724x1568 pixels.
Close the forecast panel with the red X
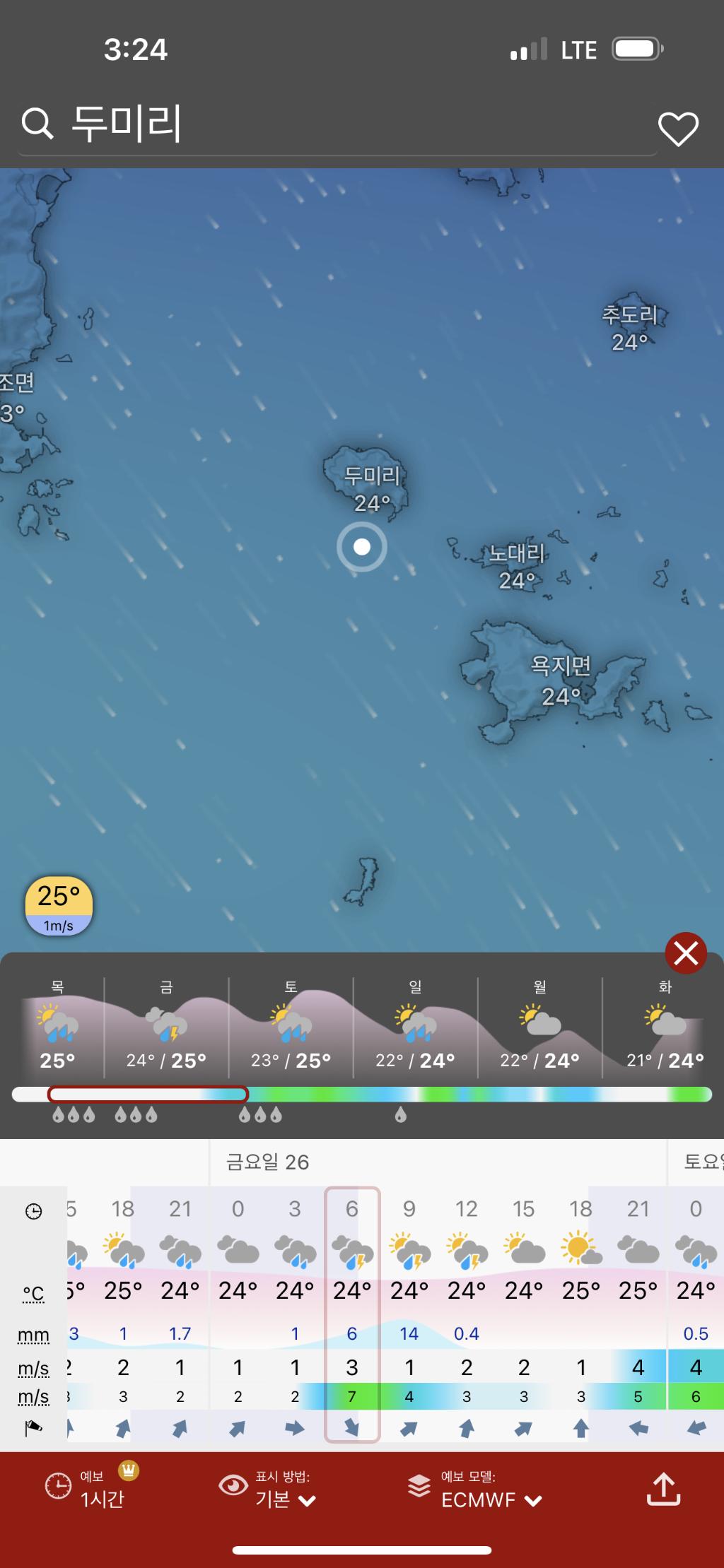tap(685, 953)
